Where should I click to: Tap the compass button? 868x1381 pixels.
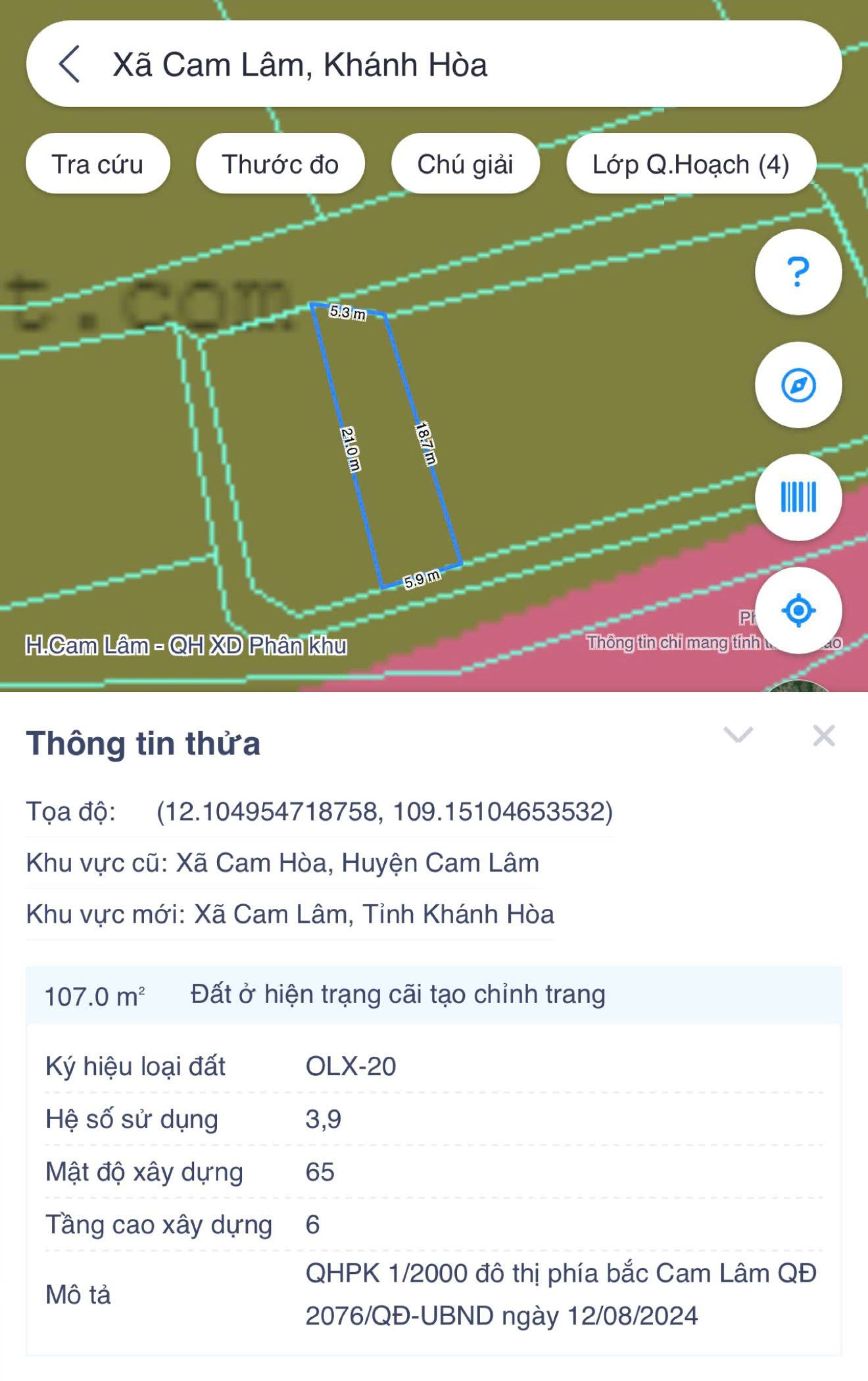798,385
